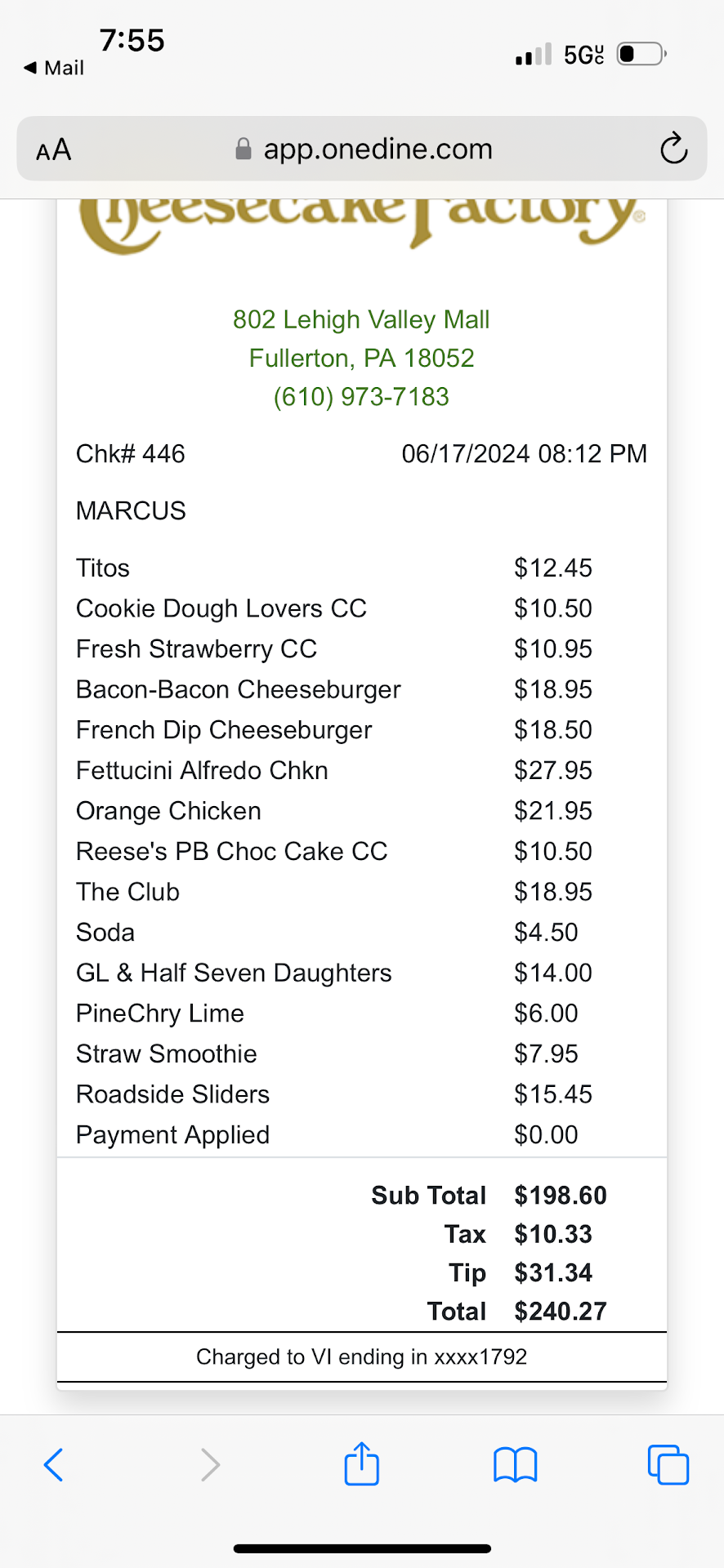Share this receipt page
Image resolution: width=724 pixels, height=1568 pixels.
(361, 1464)
